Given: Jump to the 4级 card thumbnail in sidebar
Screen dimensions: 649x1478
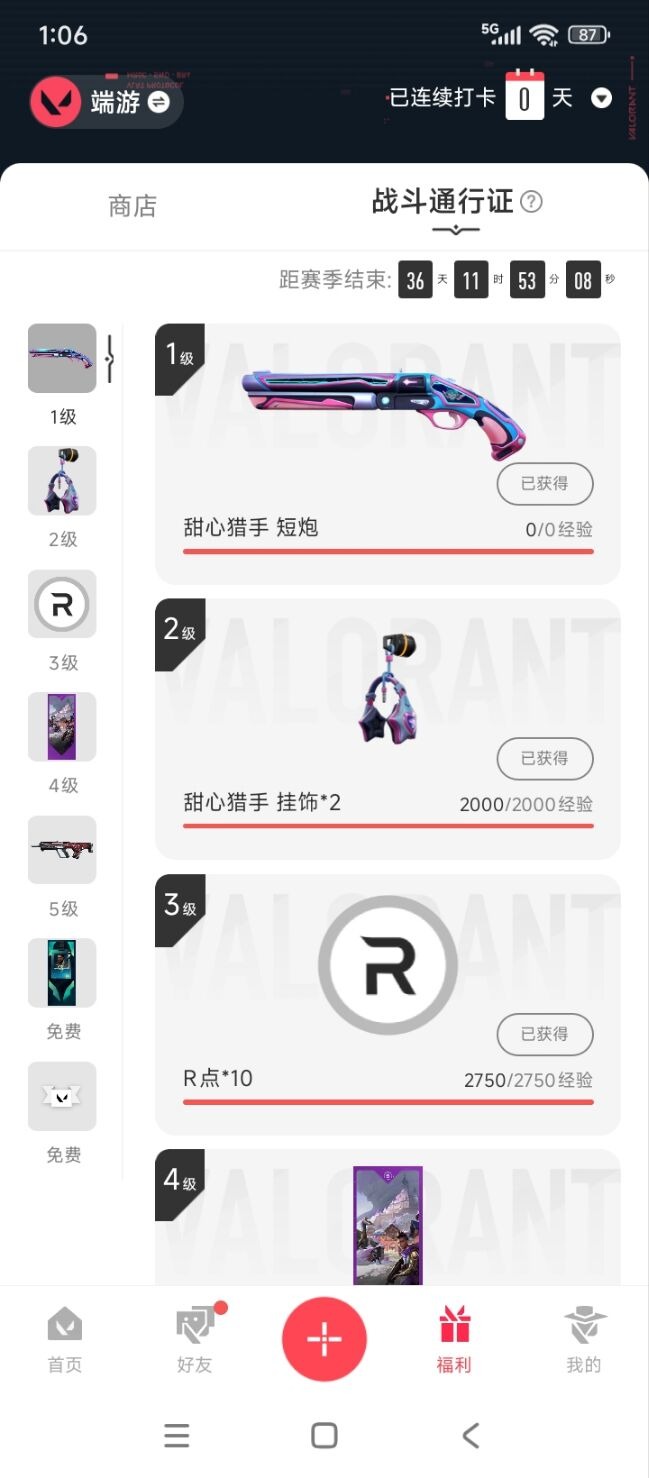Looking at the screenshot, I should tap(62, 727).
